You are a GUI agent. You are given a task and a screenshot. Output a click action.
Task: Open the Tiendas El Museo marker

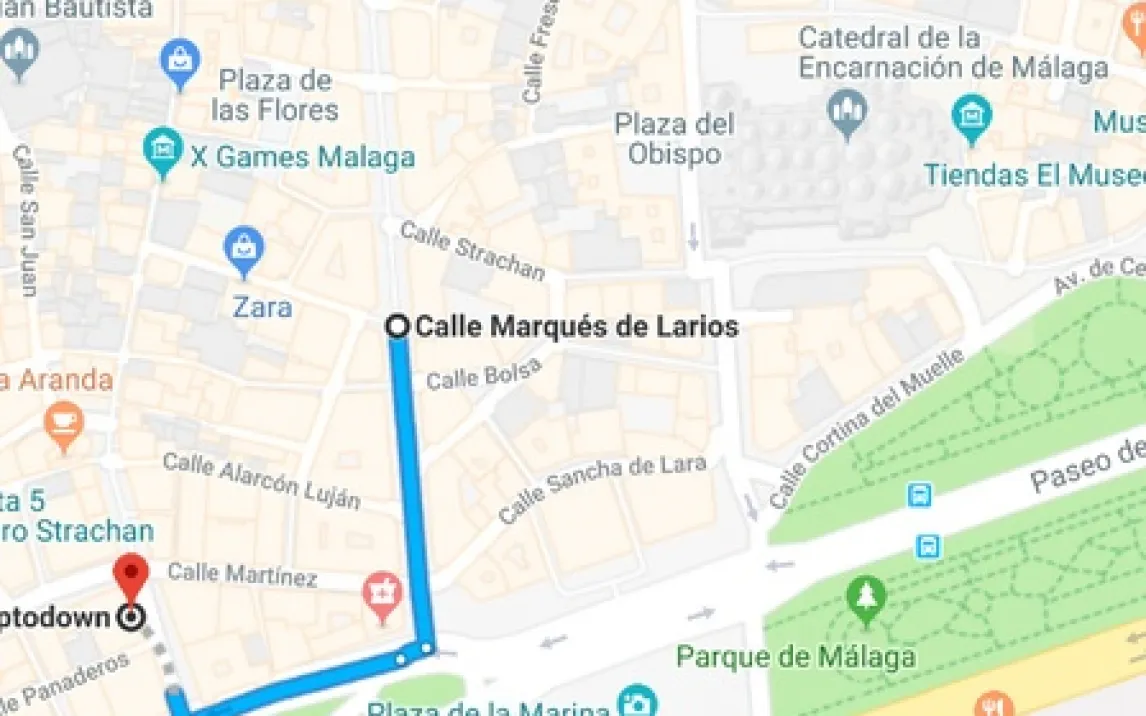click(x=970, y=115)
